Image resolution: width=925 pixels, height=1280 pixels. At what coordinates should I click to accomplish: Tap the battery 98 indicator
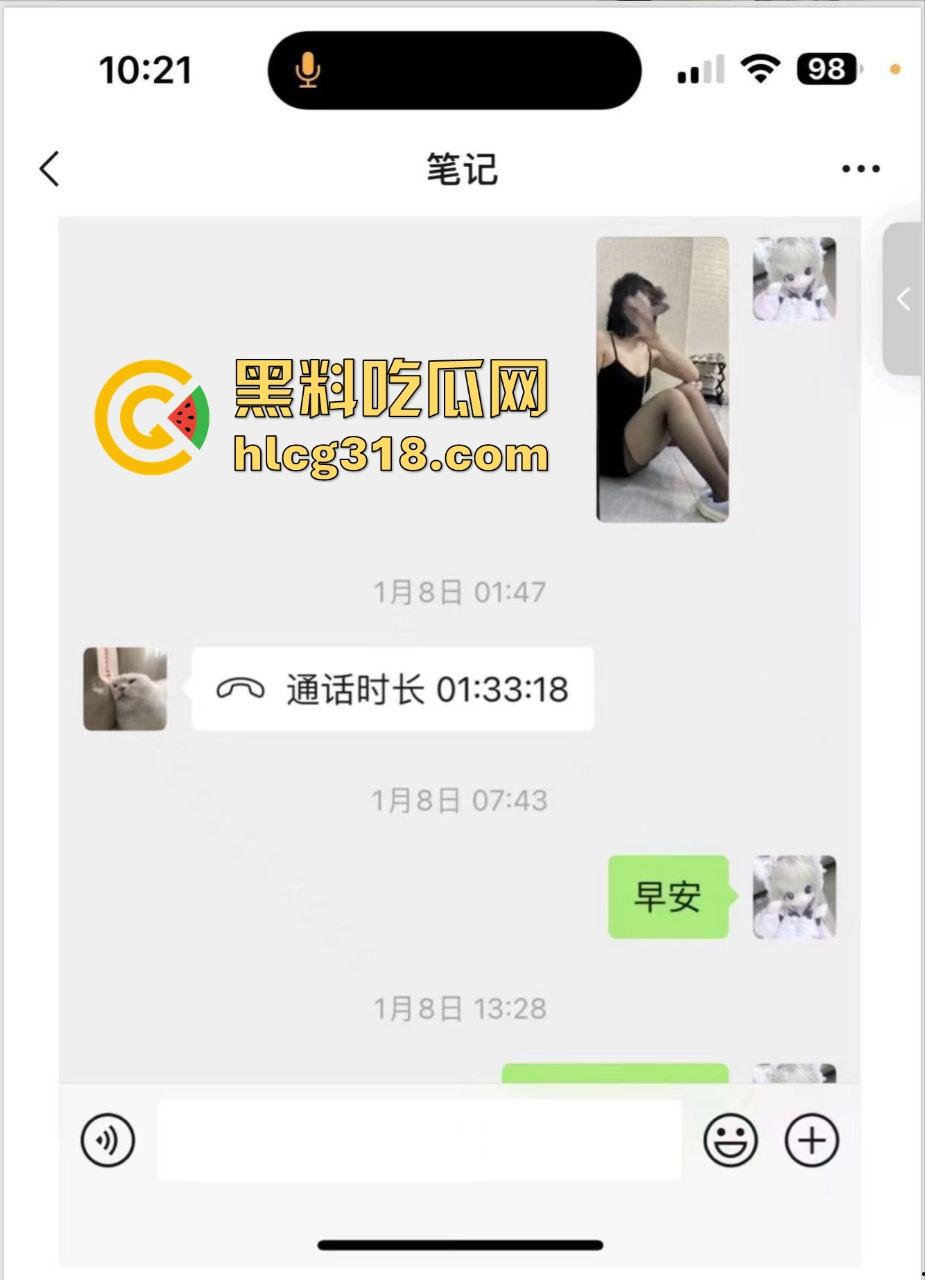coord(826,69)
